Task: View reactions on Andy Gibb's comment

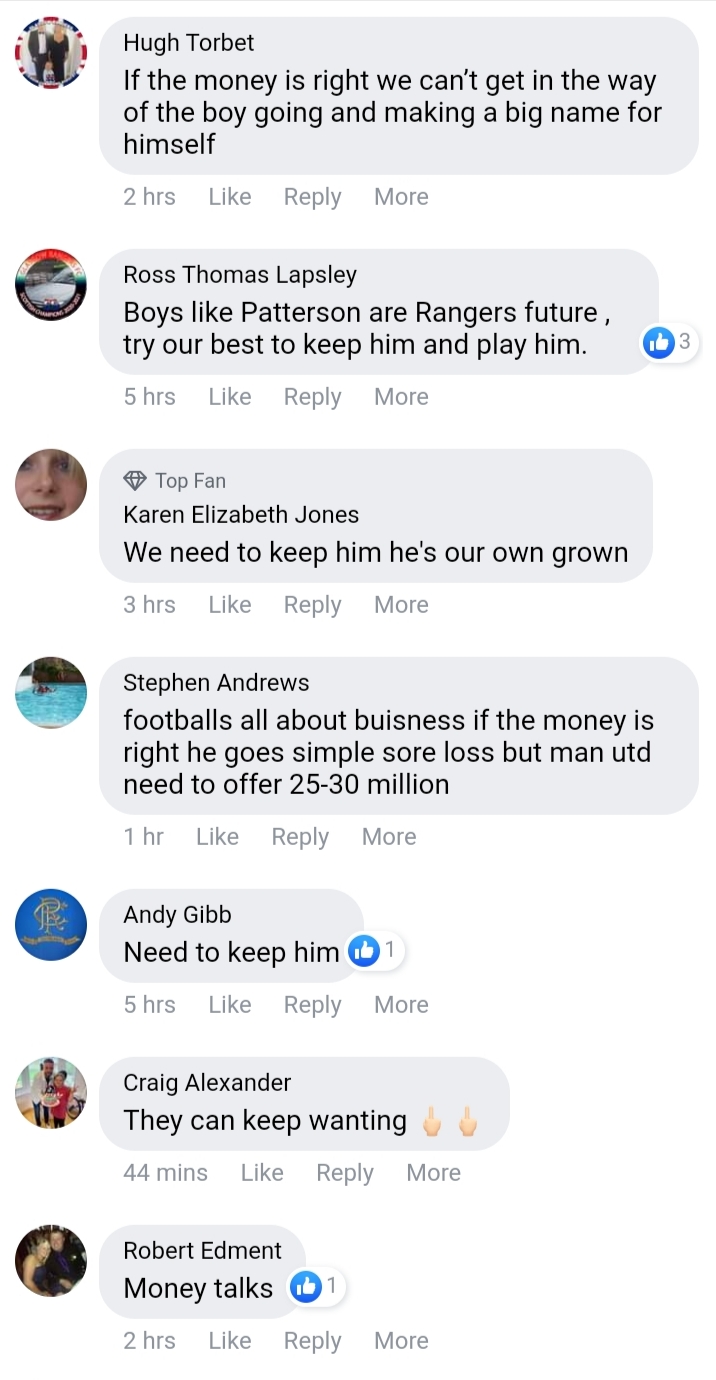Action: click(x=375, y=952)
